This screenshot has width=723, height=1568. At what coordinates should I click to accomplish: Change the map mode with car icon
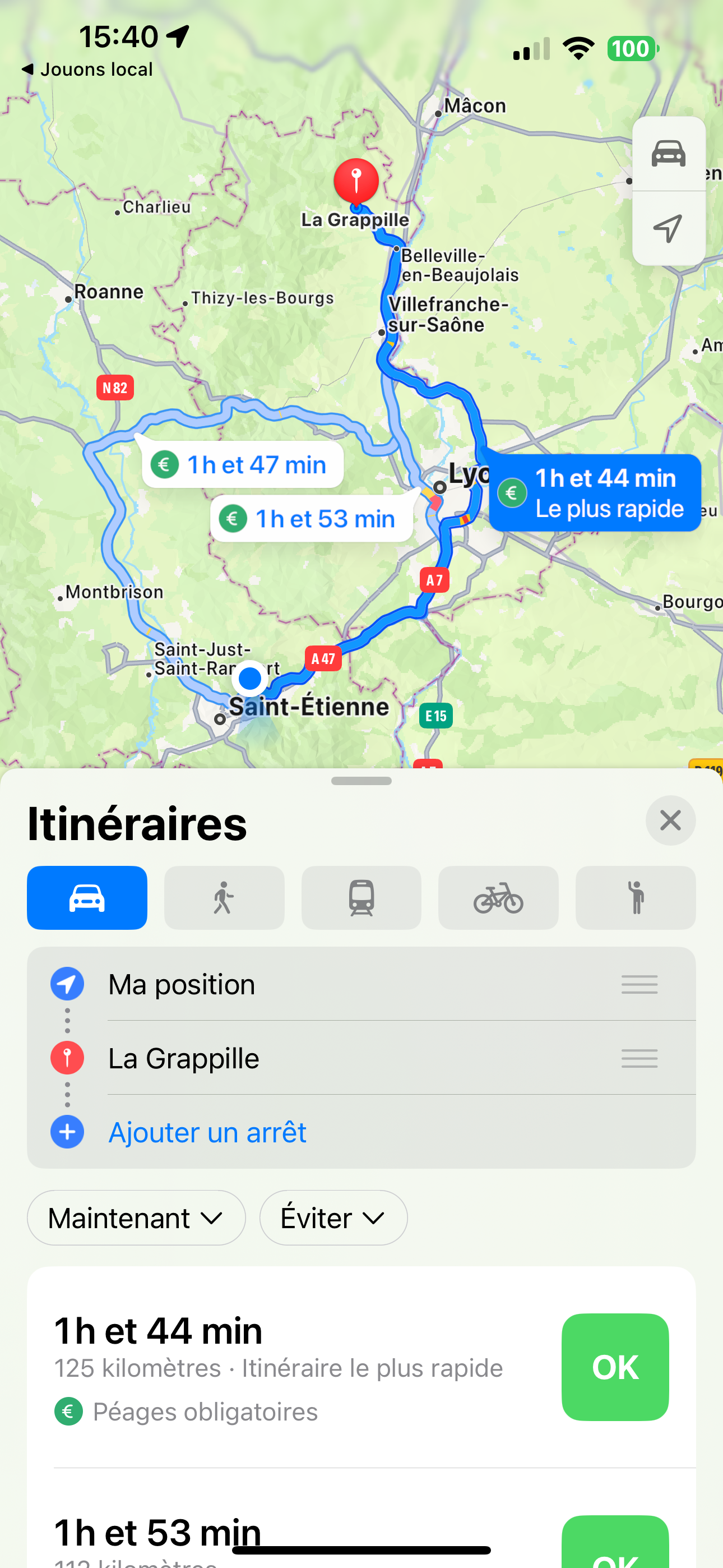(x=668, y=154)
